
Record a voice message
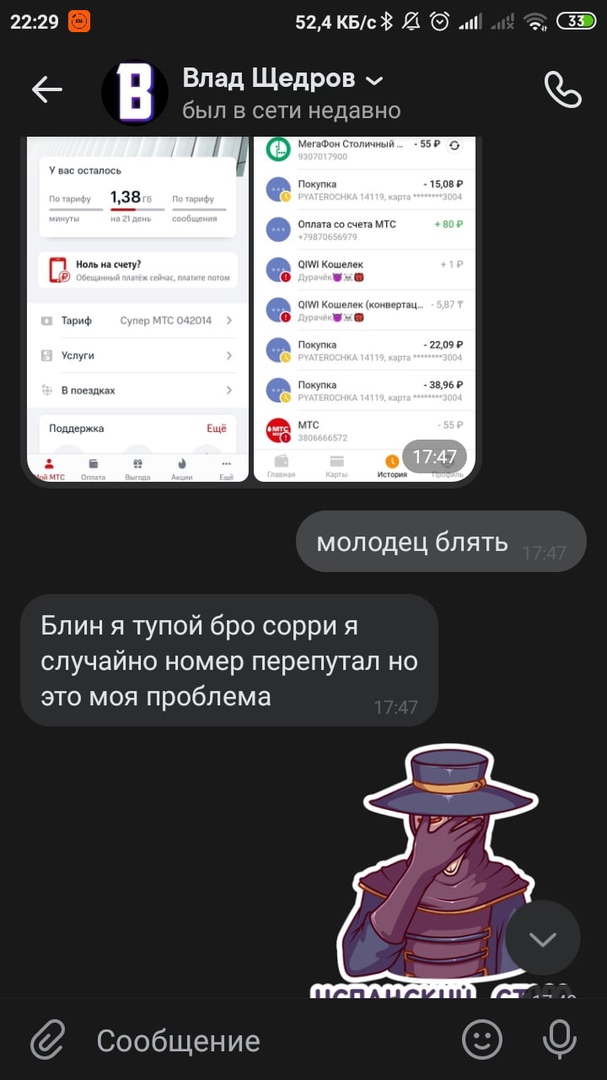tap(560, 1040)
